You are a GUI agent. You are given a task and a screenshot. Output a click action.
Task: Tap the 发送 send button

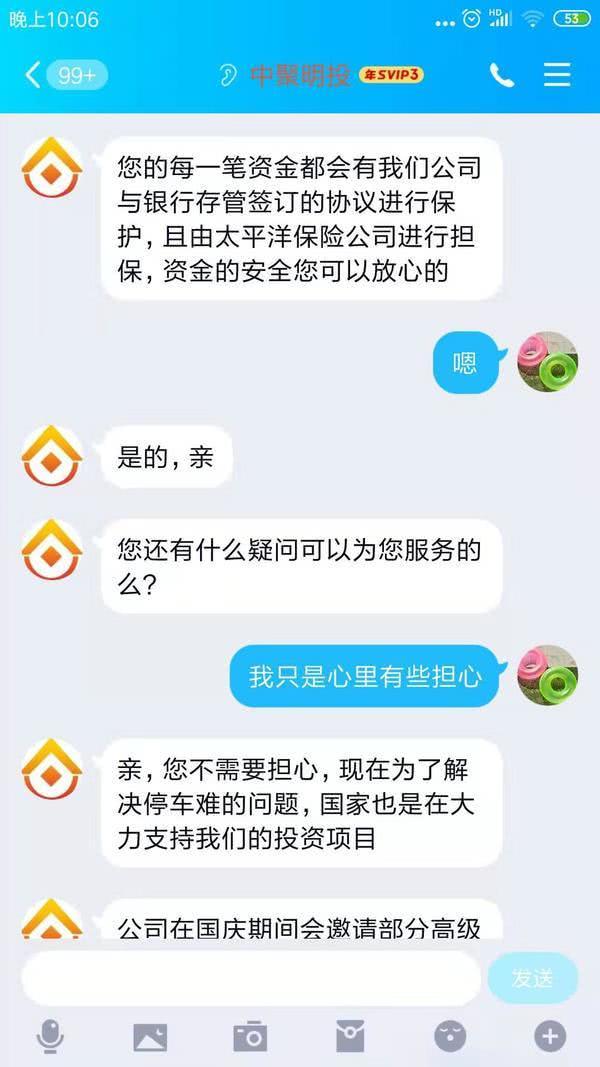(x=532, y=978)
